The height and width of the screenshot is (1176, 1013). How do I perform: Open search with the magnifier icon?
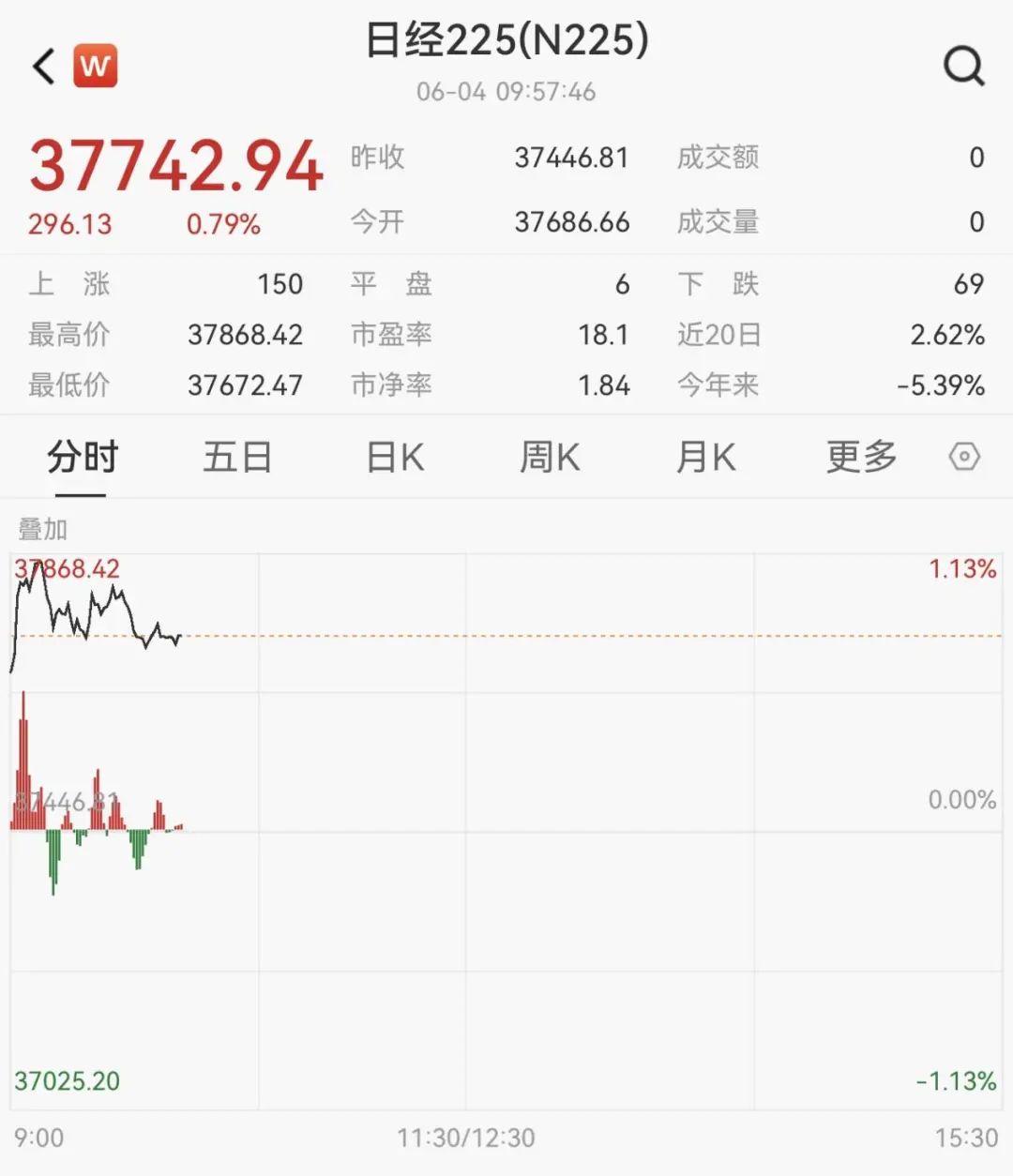point(963,66)
